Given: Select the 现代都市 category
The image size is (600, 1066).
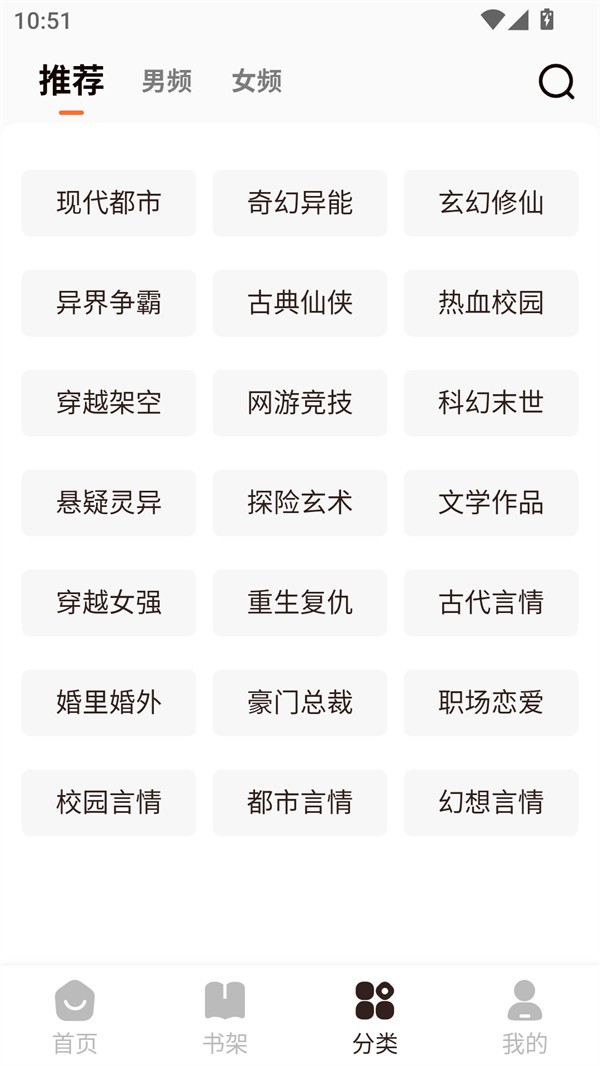Looking at the screenshot, I should 108,203.
